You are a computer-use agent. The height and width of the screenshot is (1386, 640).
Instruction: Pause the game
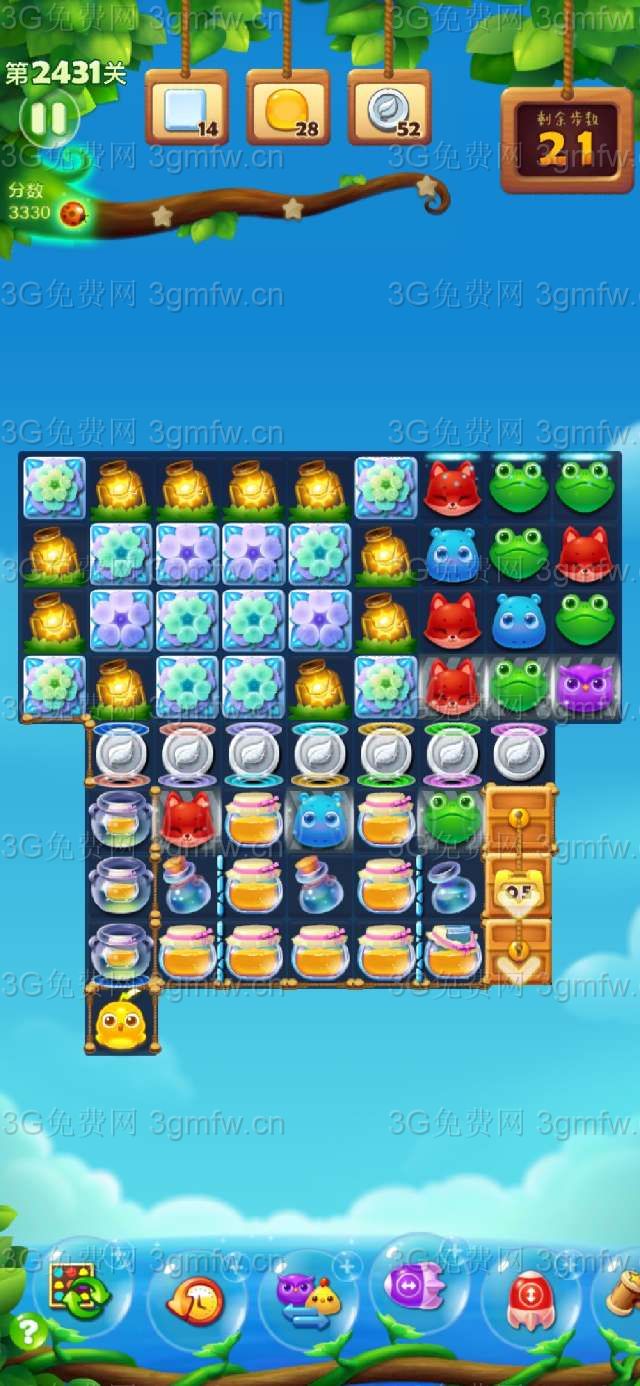(48, 118)
